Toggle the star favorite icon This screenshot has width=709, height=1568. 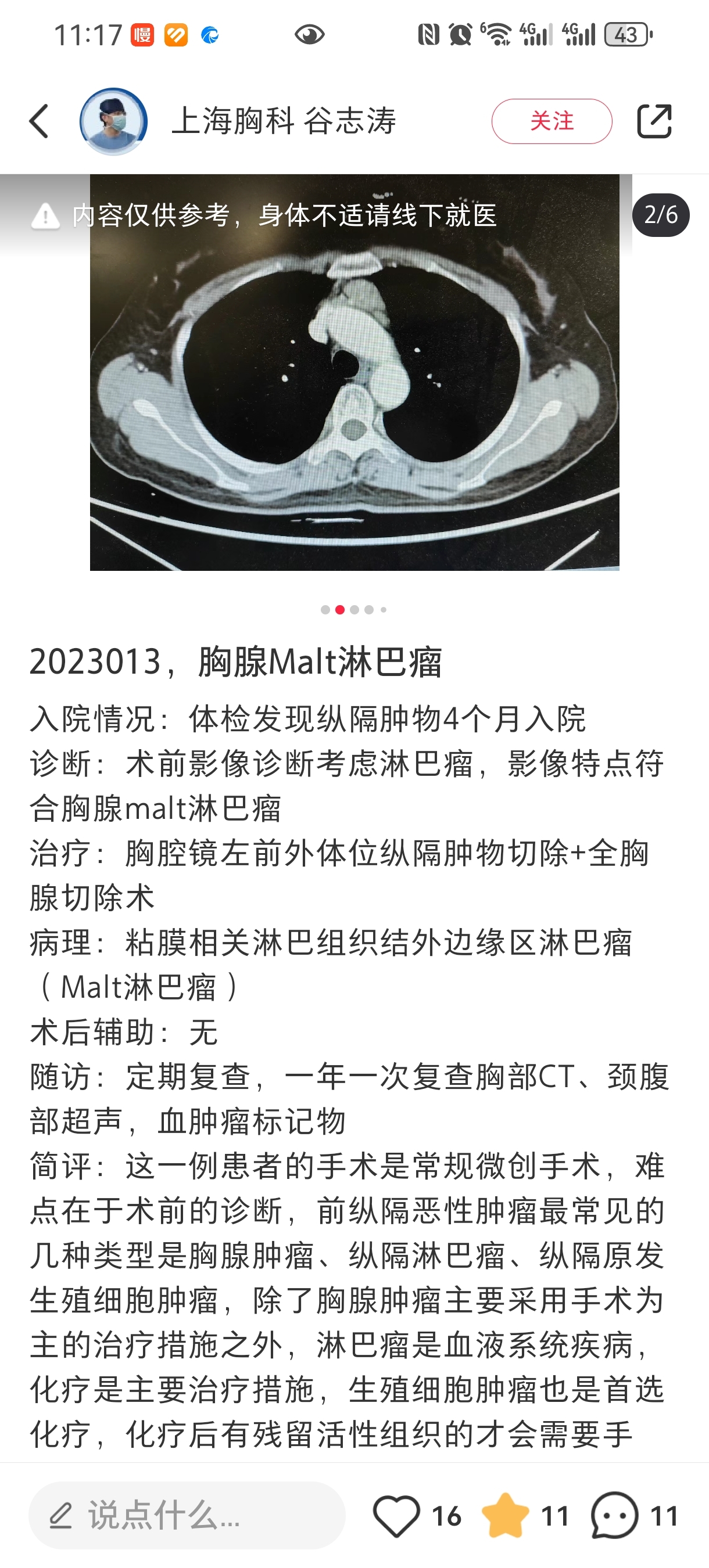[x=505, y=1515]
